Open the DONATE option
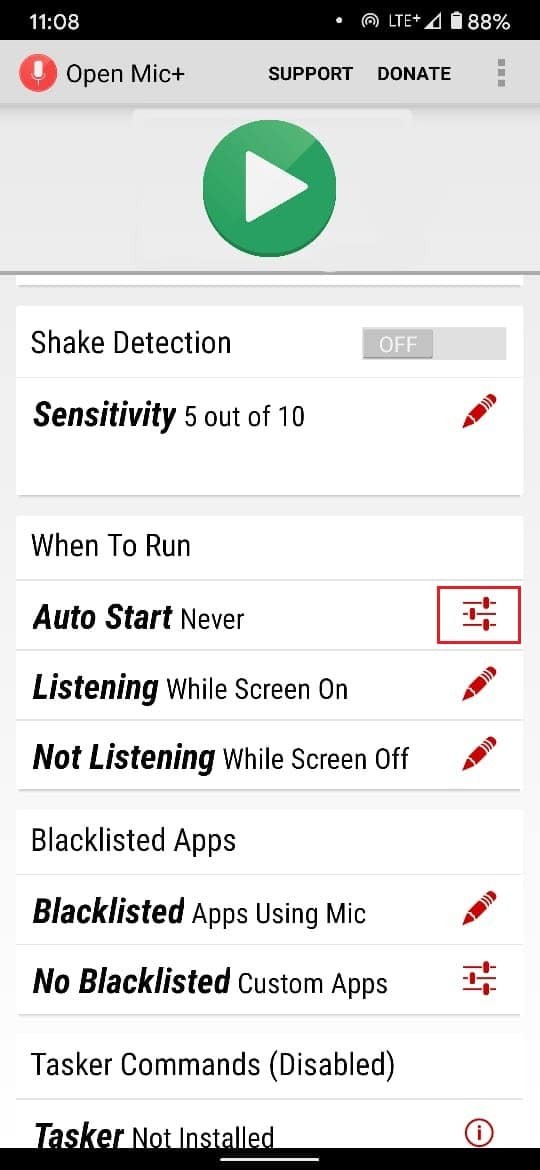Viewport: 540px width, 1170px height. point(414,74)
